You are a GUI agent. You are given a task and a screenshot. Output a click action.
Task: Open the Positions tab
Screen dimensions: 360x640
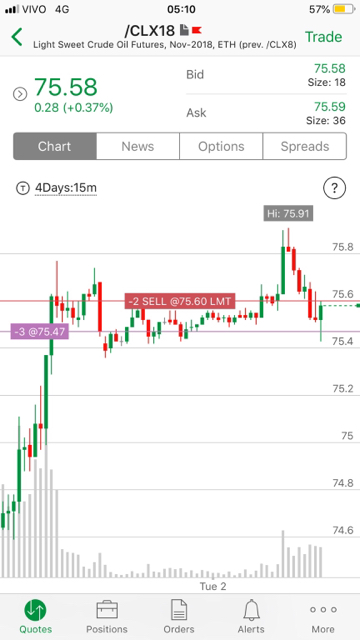(107, 617)
